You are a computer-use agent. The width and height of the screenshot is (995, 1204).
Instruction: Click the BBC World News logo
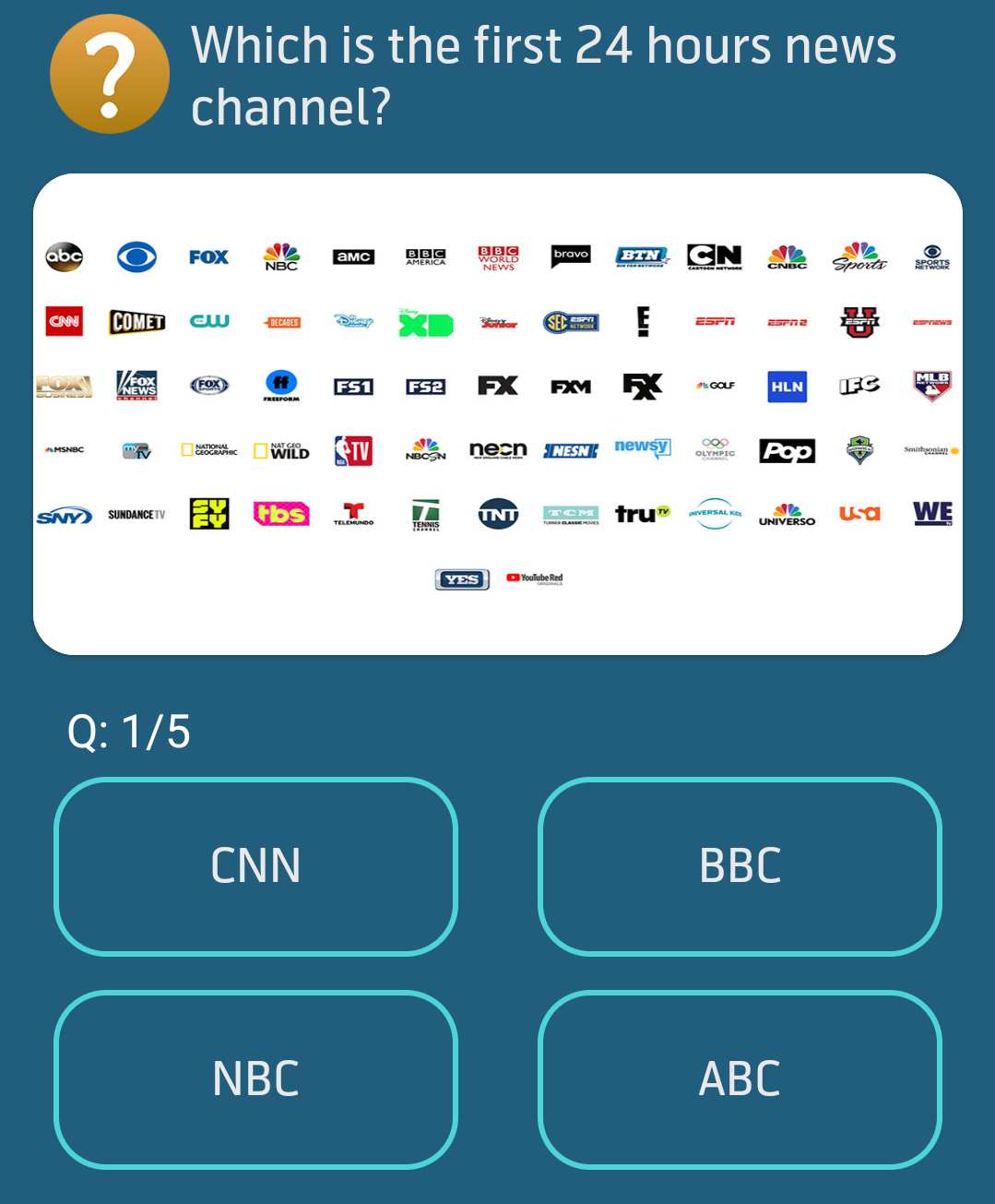499,256
